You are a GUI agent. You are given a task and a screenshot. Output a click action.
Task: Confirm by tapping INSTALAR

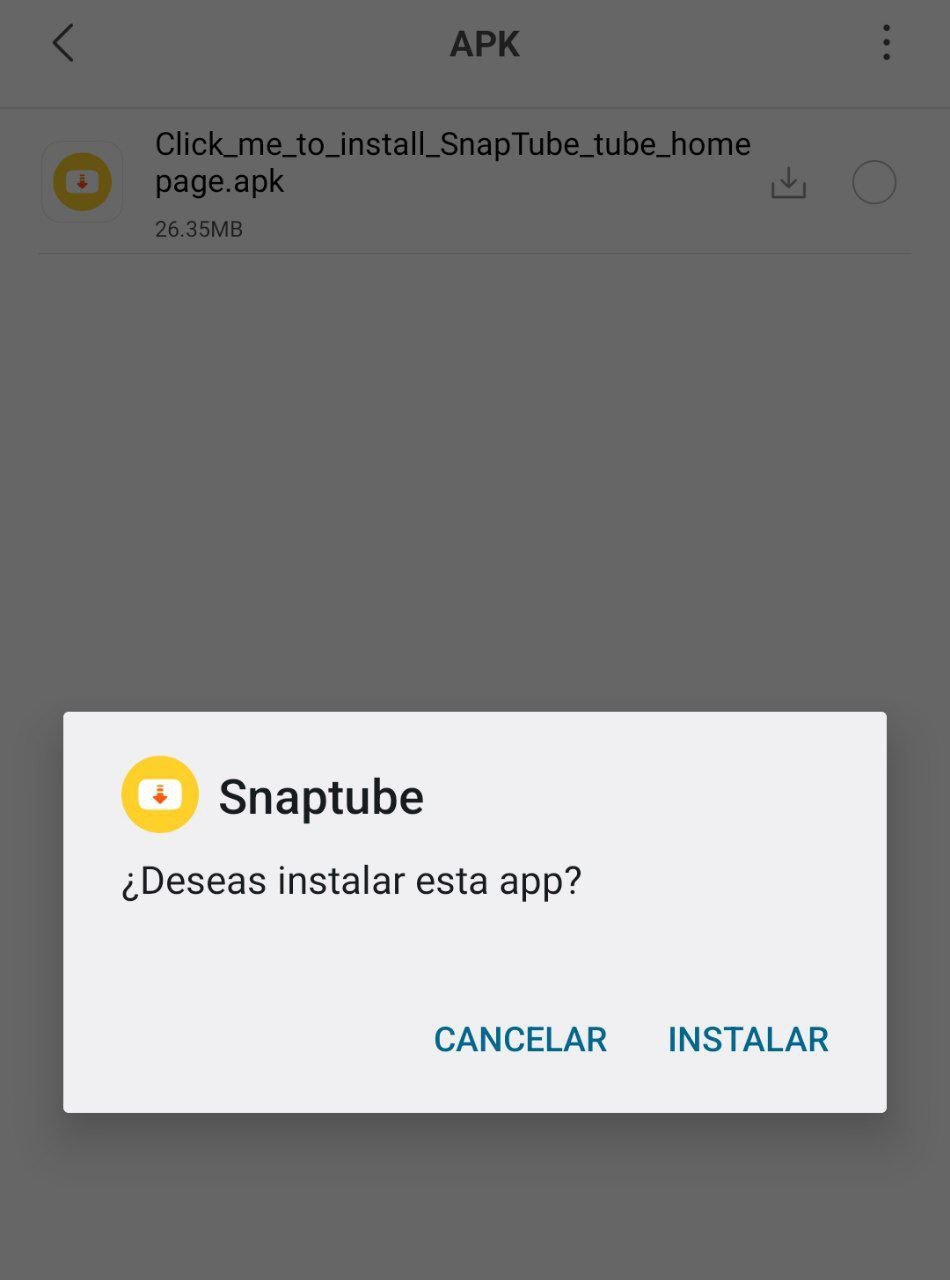click(x=748, y=1039)
